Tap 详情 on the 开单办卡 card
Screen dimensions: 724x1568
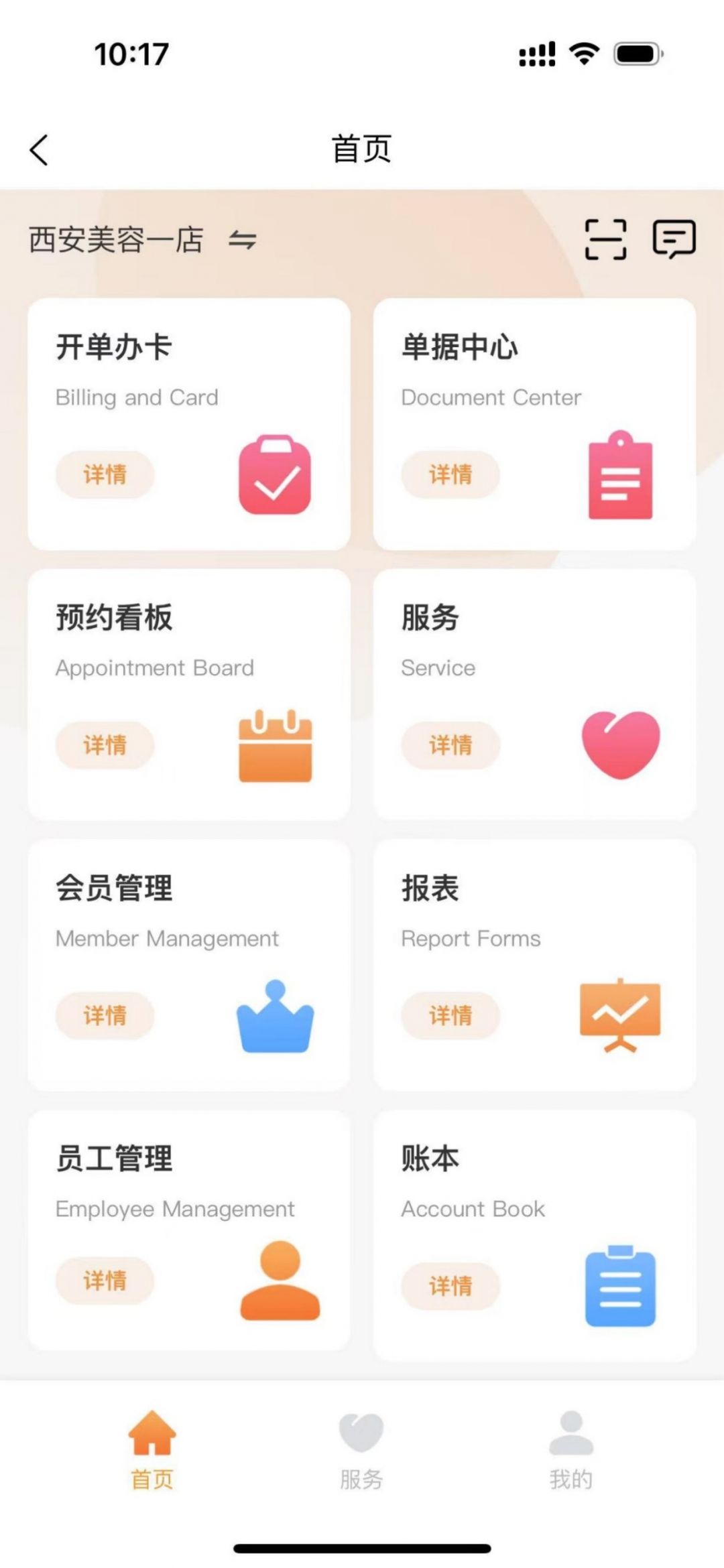pos(105,474)
